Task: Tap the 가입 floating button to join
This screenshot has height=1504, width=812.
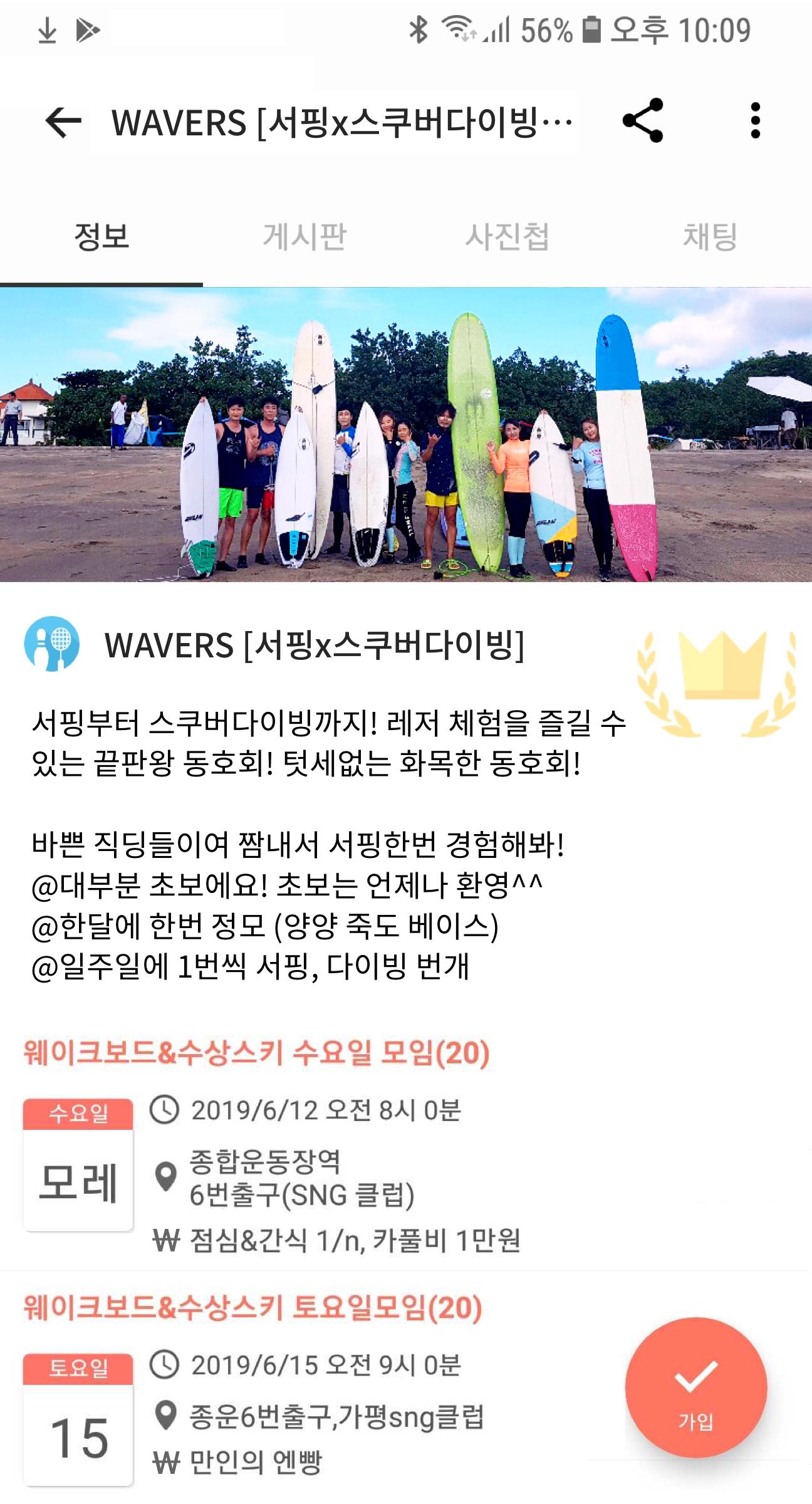Action: [696, 1388]
